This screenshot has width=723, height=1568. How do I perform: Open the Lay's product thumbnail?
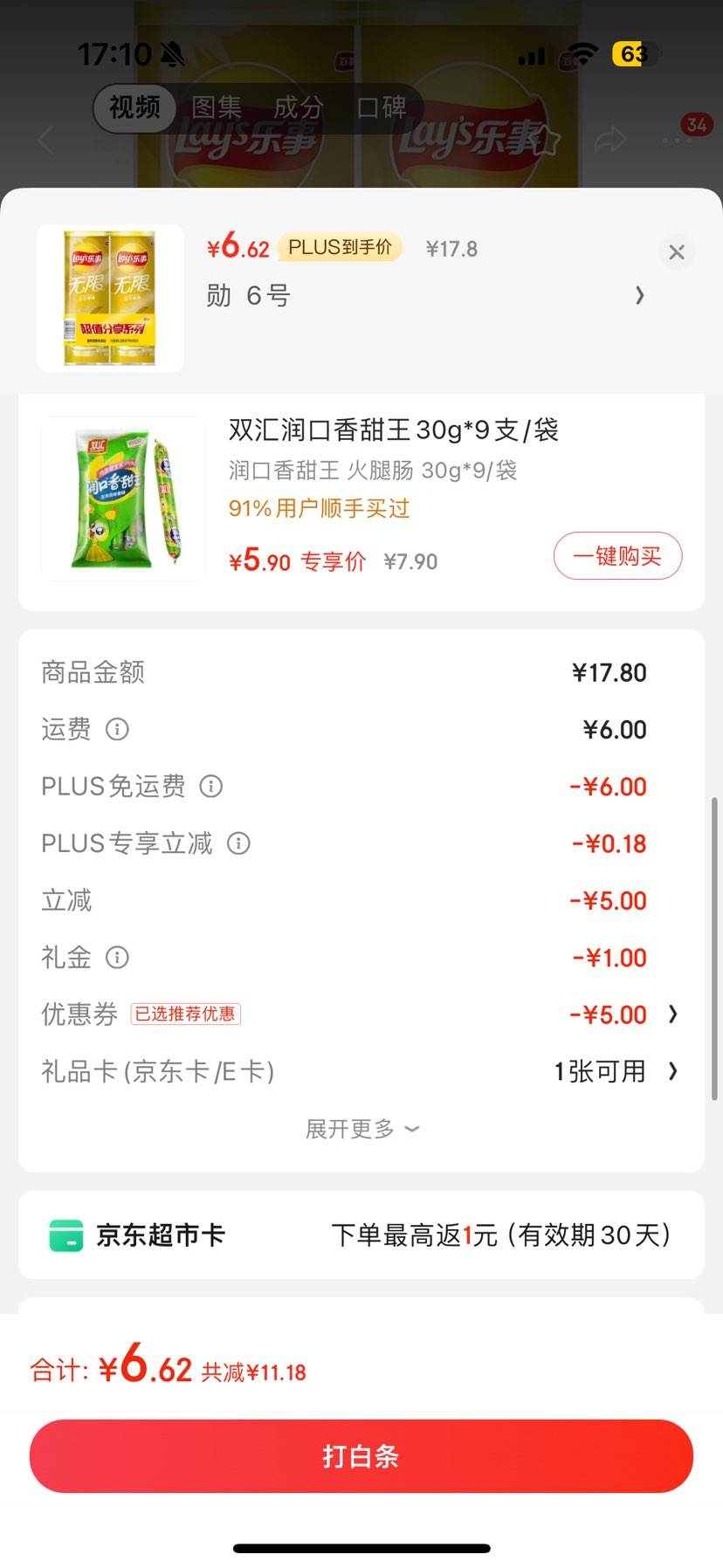[x=110, y=297]
